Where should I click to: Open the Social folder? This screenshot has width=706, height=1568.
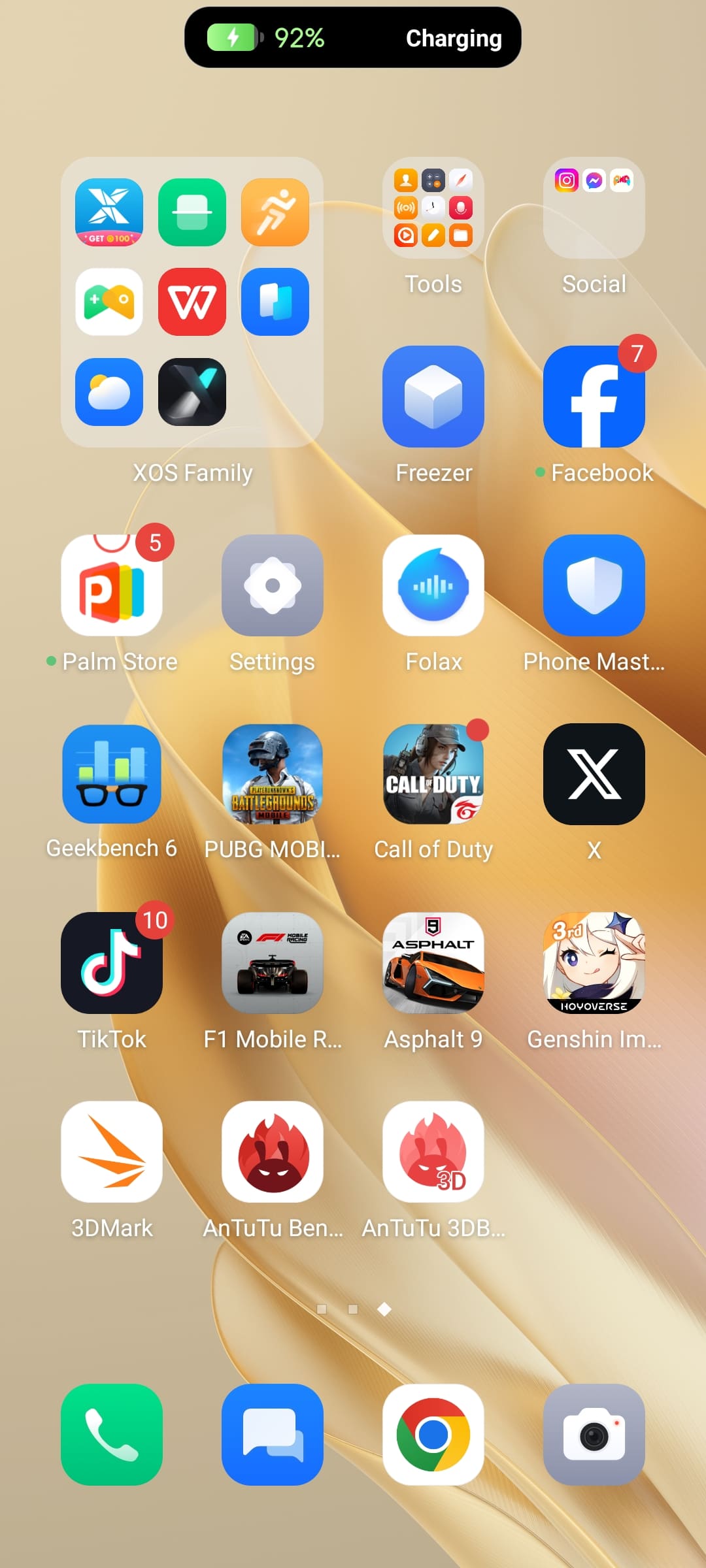tap(594, 208)
